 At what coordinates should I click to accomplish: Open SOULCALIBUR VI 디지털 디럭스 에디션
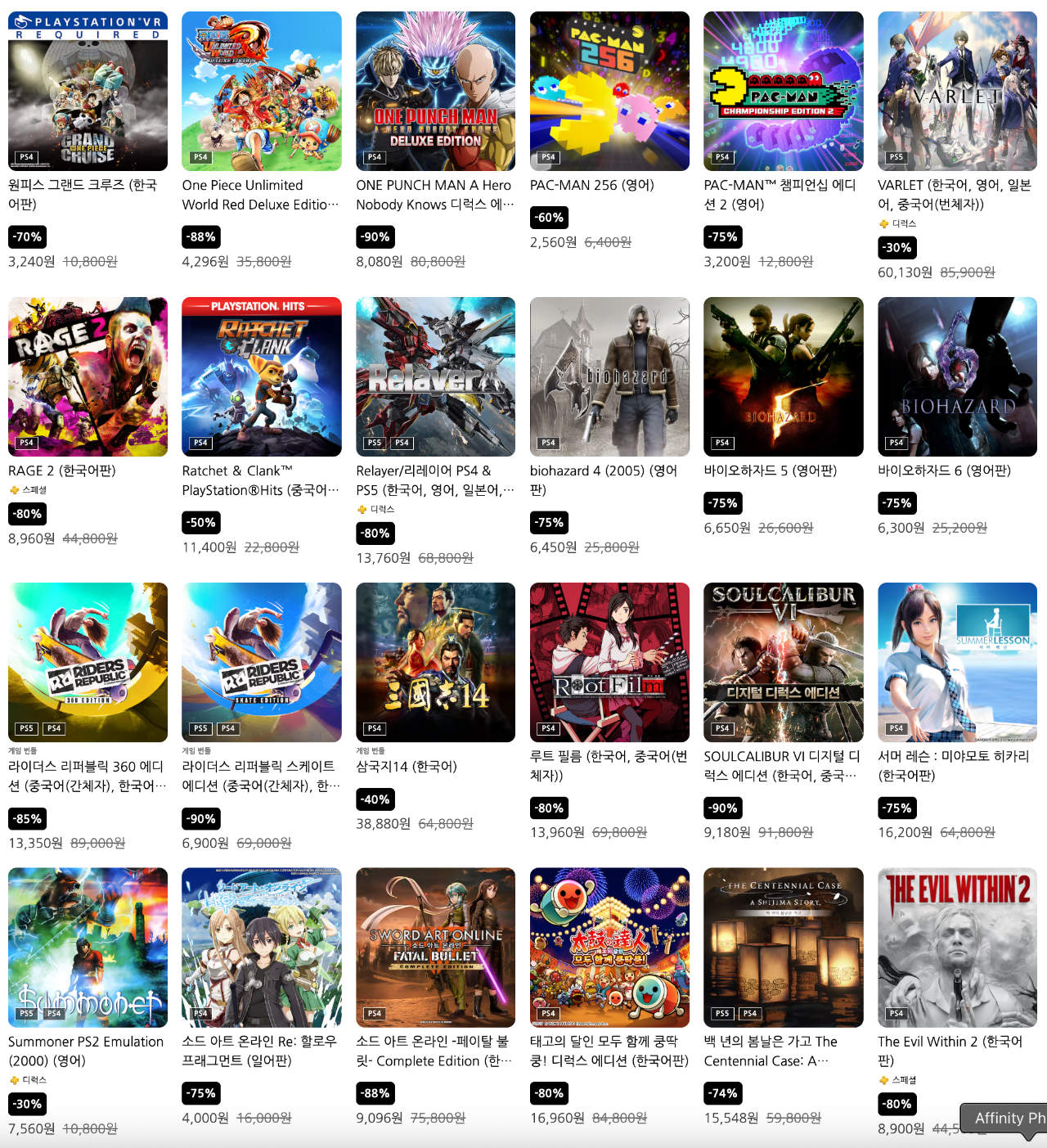point(783,662)
